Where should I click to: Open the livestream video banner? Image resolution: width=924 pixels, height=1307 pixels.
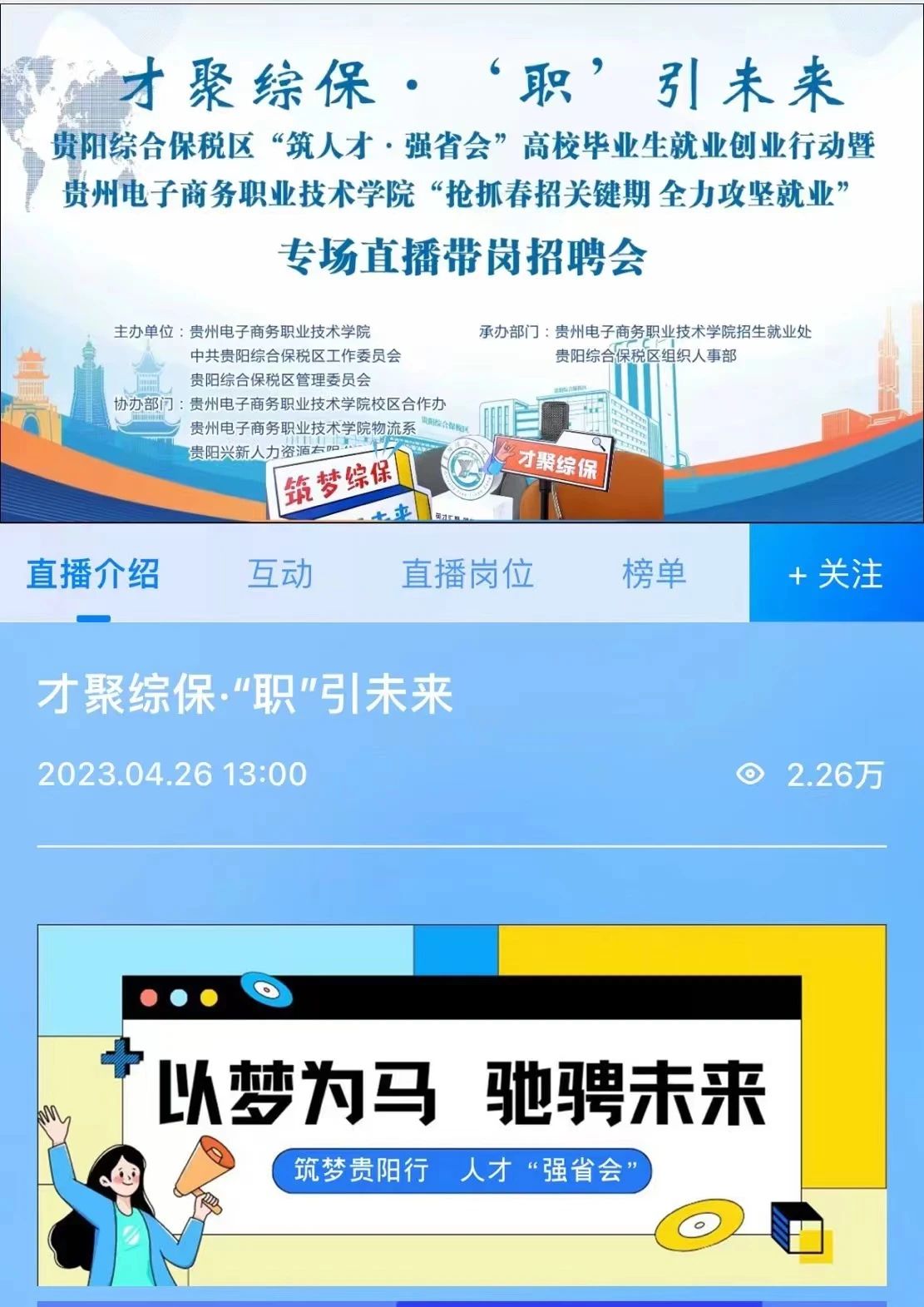coord(462,262)
